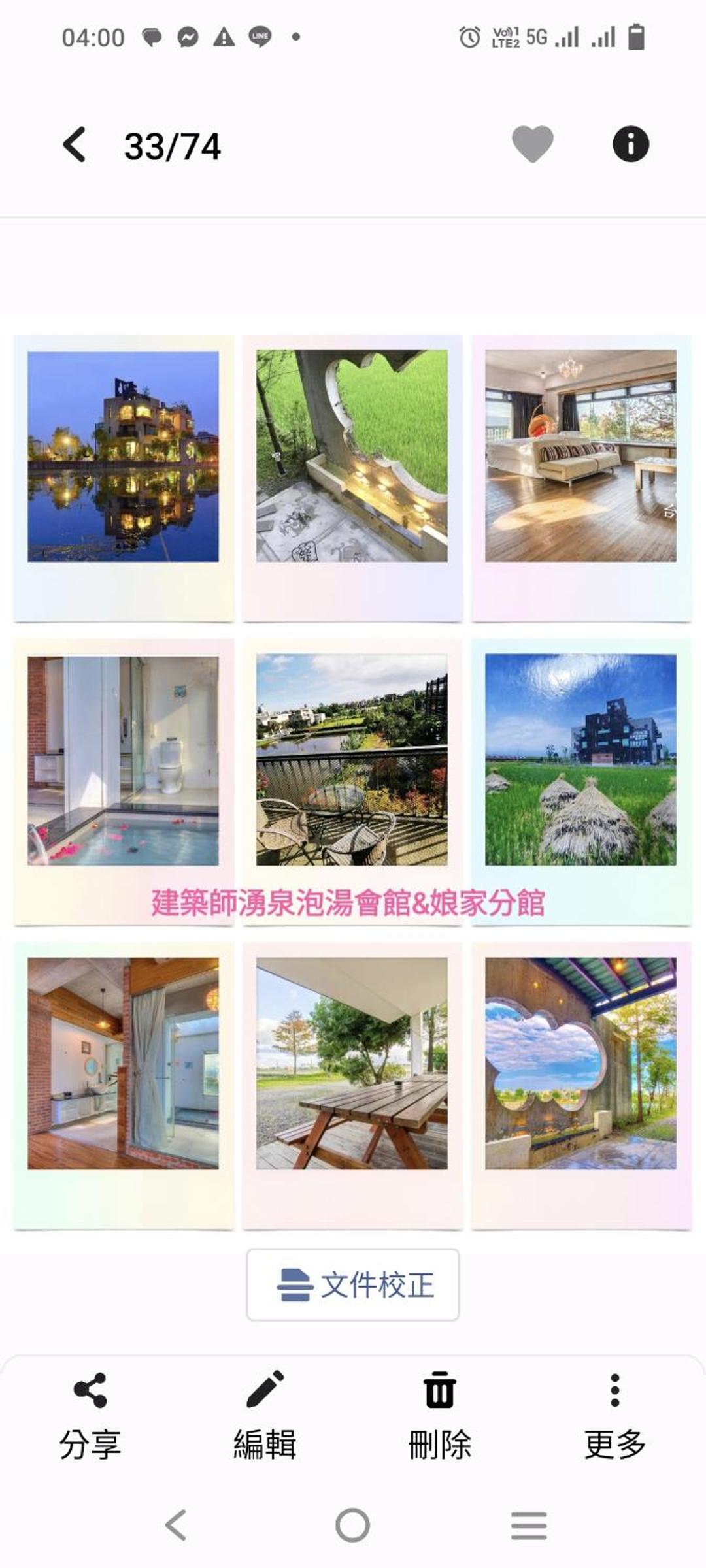Tap the 文件校正 button
Screen dimensions: 706x1568
[x=353, y=1284]
